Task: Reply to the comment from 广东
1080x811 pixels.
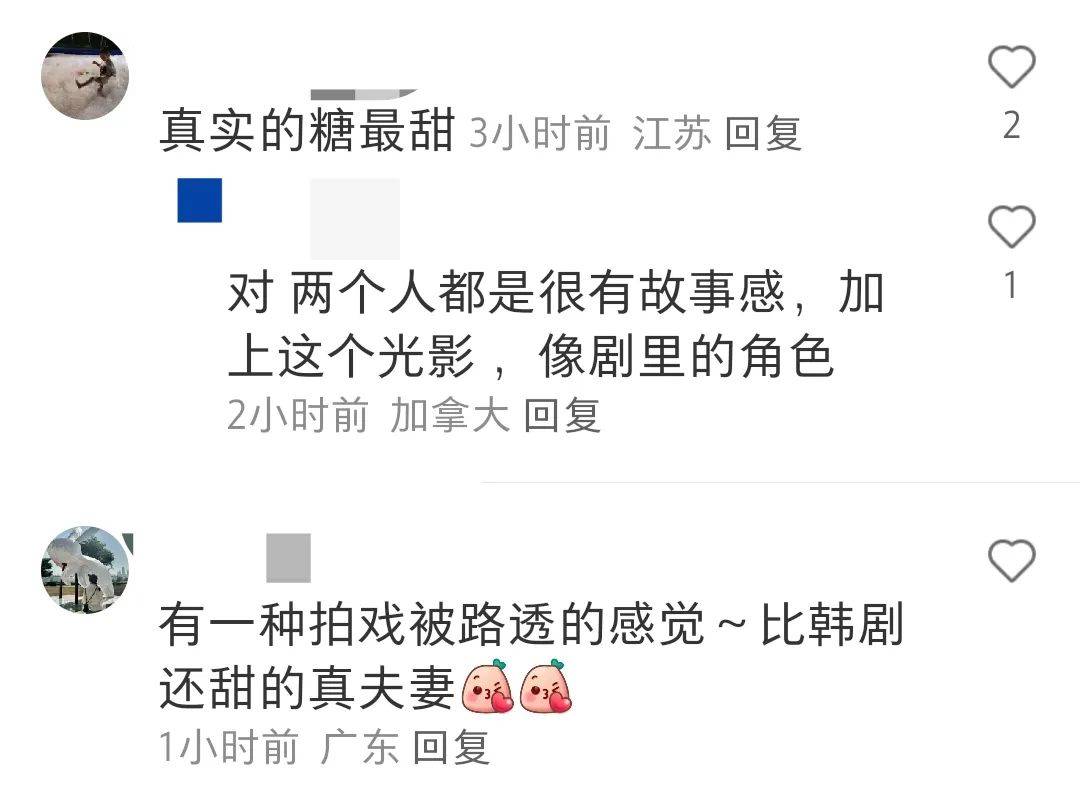Action: (x=451, y=747)
